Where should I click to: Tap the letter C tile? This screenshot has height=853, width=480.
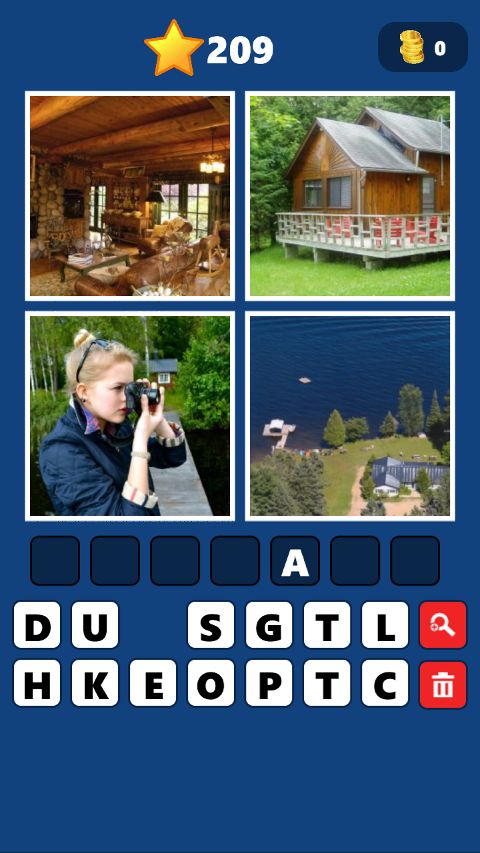(x=385, y=683)
